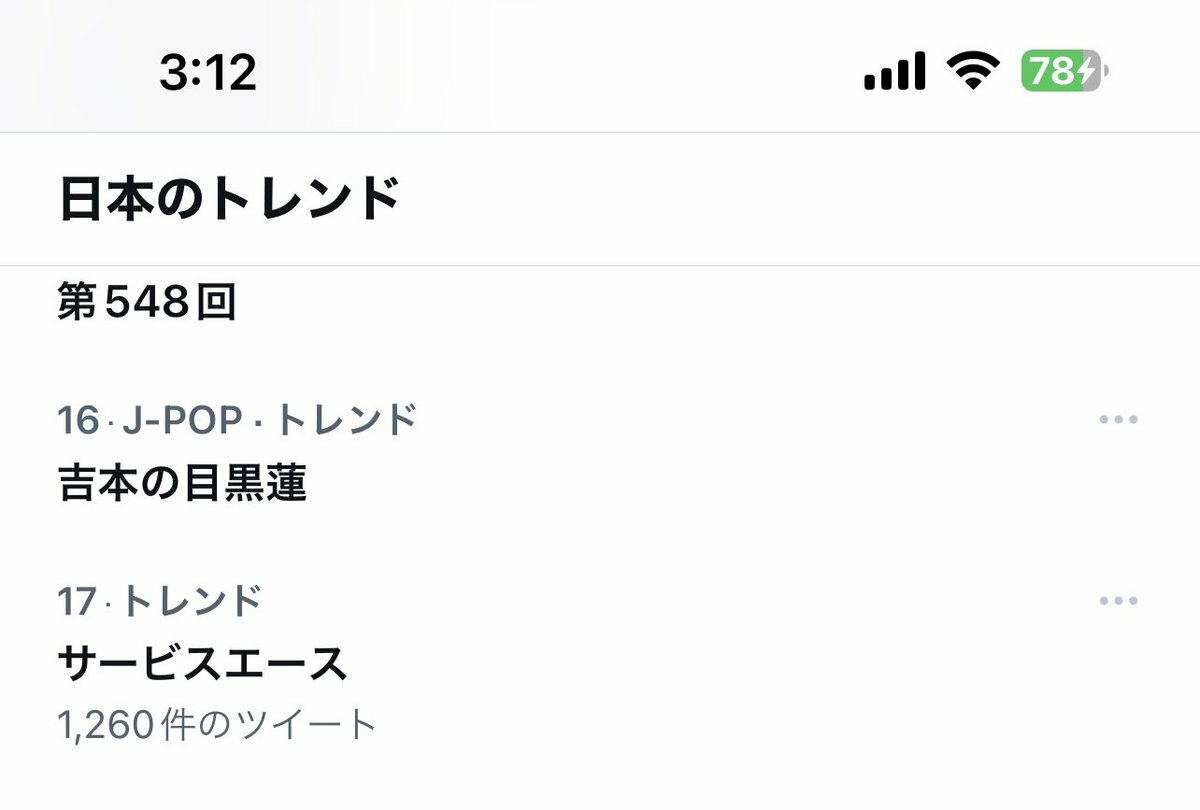Open the trend サービスエース

pyautogui.click(x=203, y=664)
